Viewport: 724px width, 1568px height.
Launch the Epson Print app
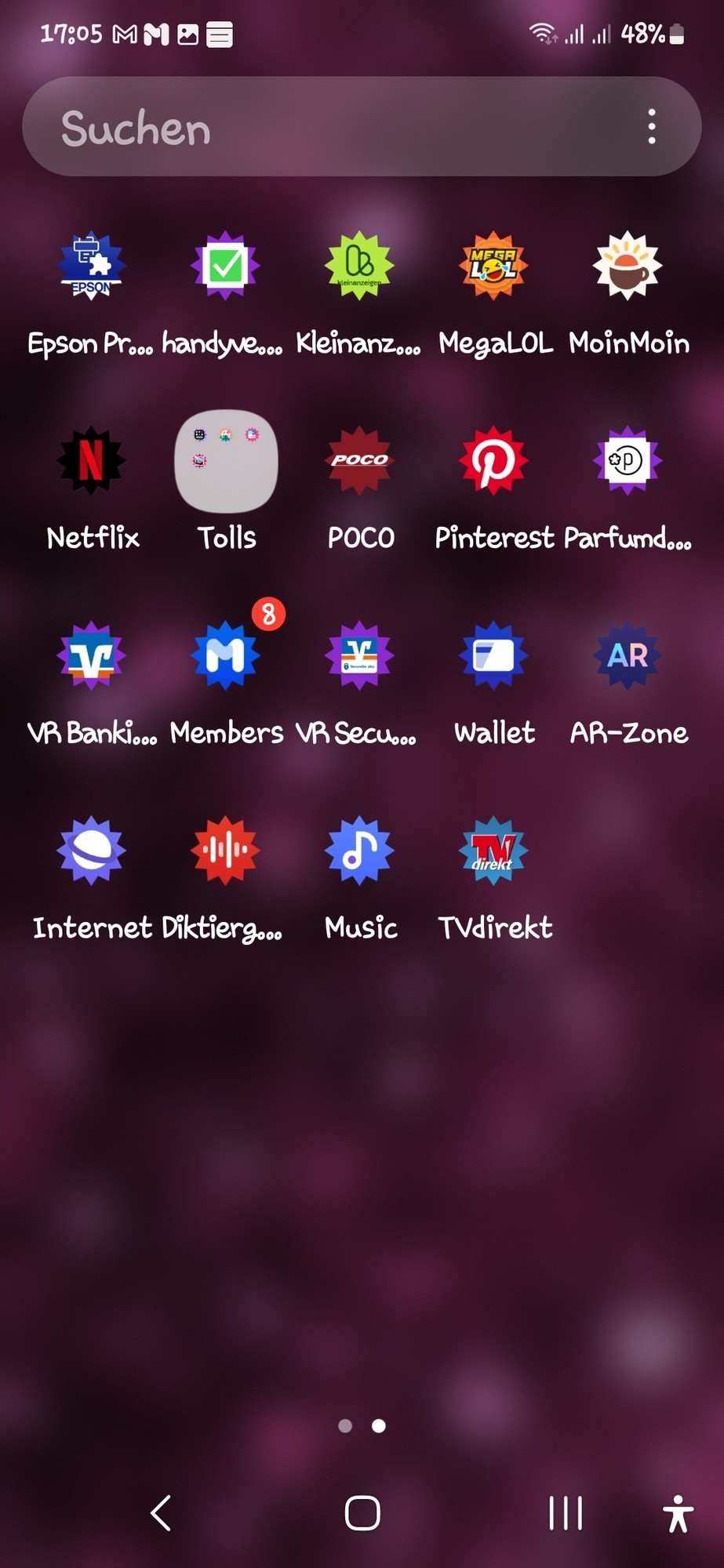coord(92,266)
